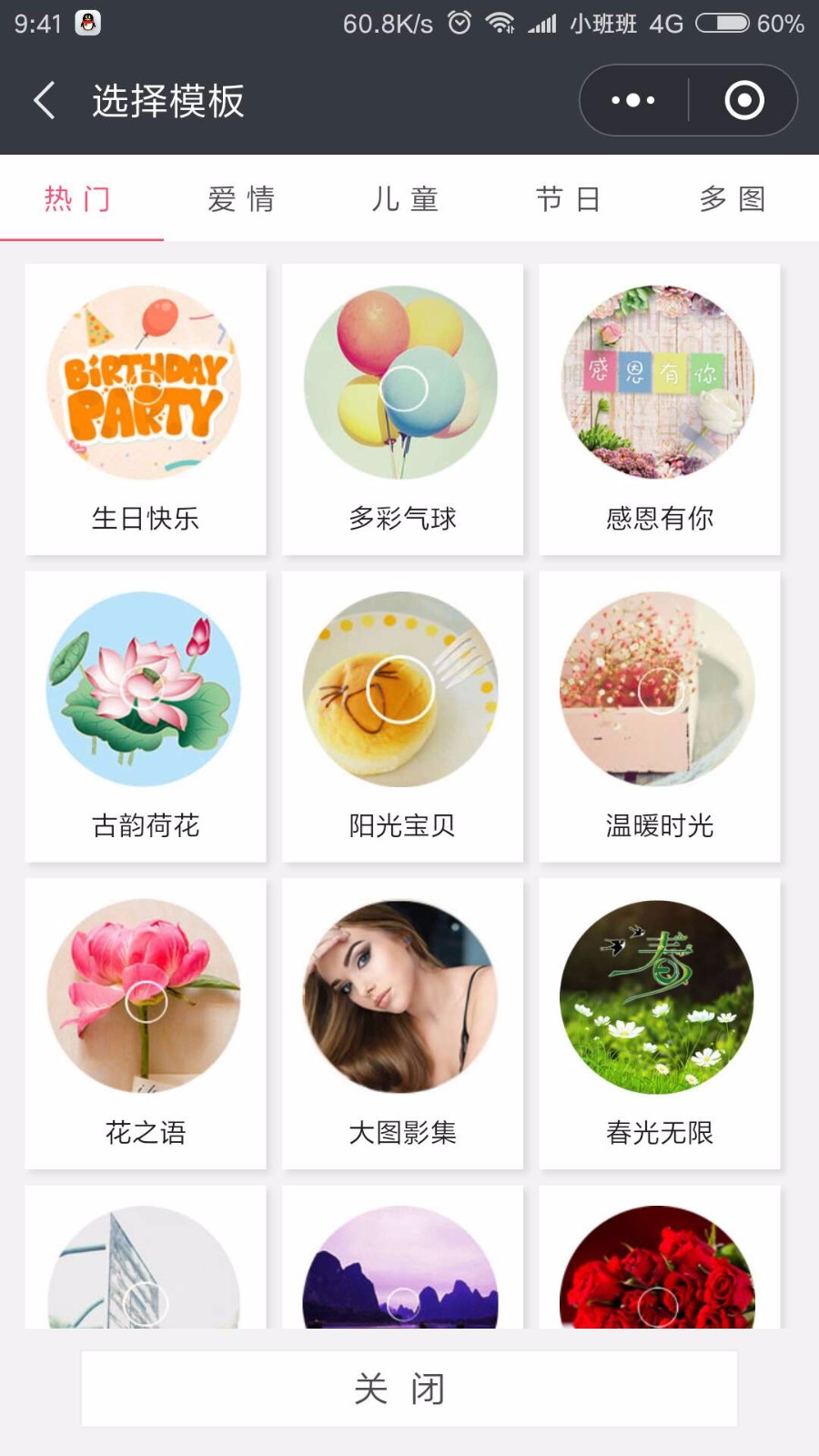
Task: Select the 古韵荷花 template
Action: click(x=146, y=716)
